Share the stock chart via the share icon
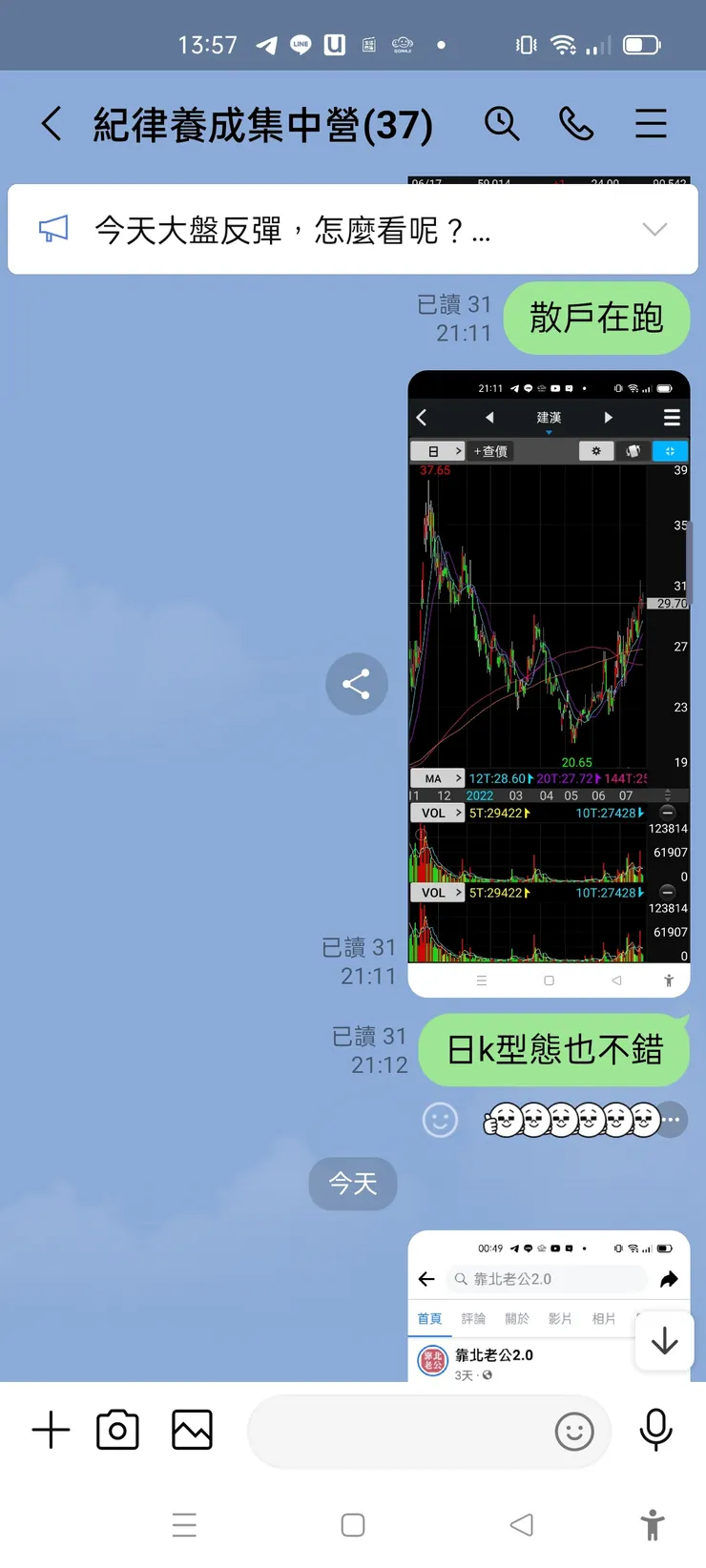The image size is (706, 1568). click(356, 684)
